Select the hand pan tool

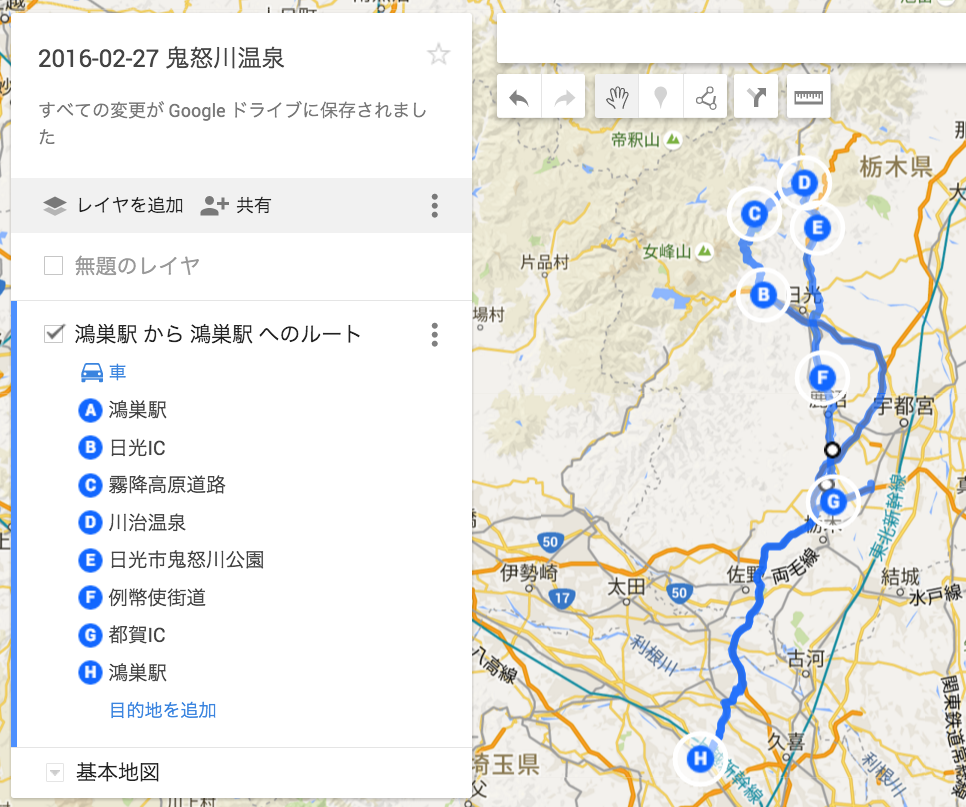pos(617,98)
